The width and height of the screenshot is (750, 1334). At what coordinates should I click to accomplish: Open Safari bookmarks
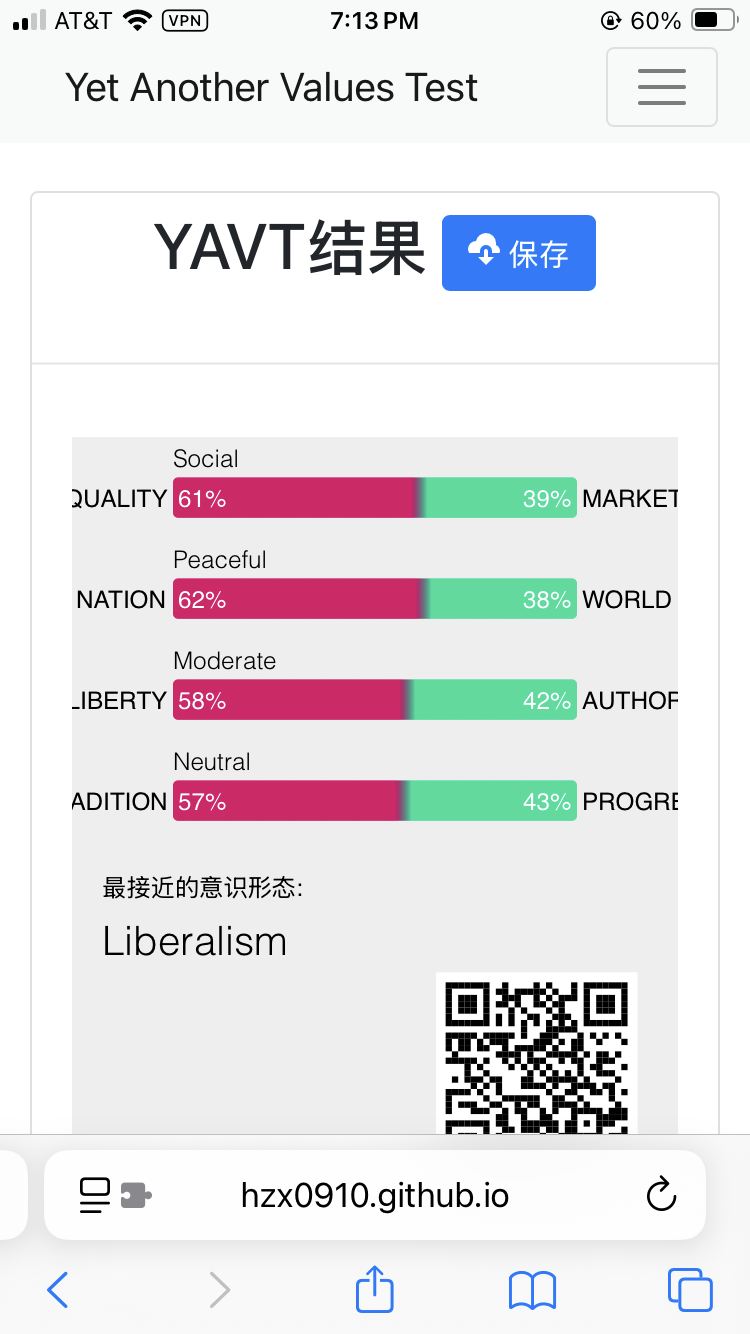(x=532, y=1290)
